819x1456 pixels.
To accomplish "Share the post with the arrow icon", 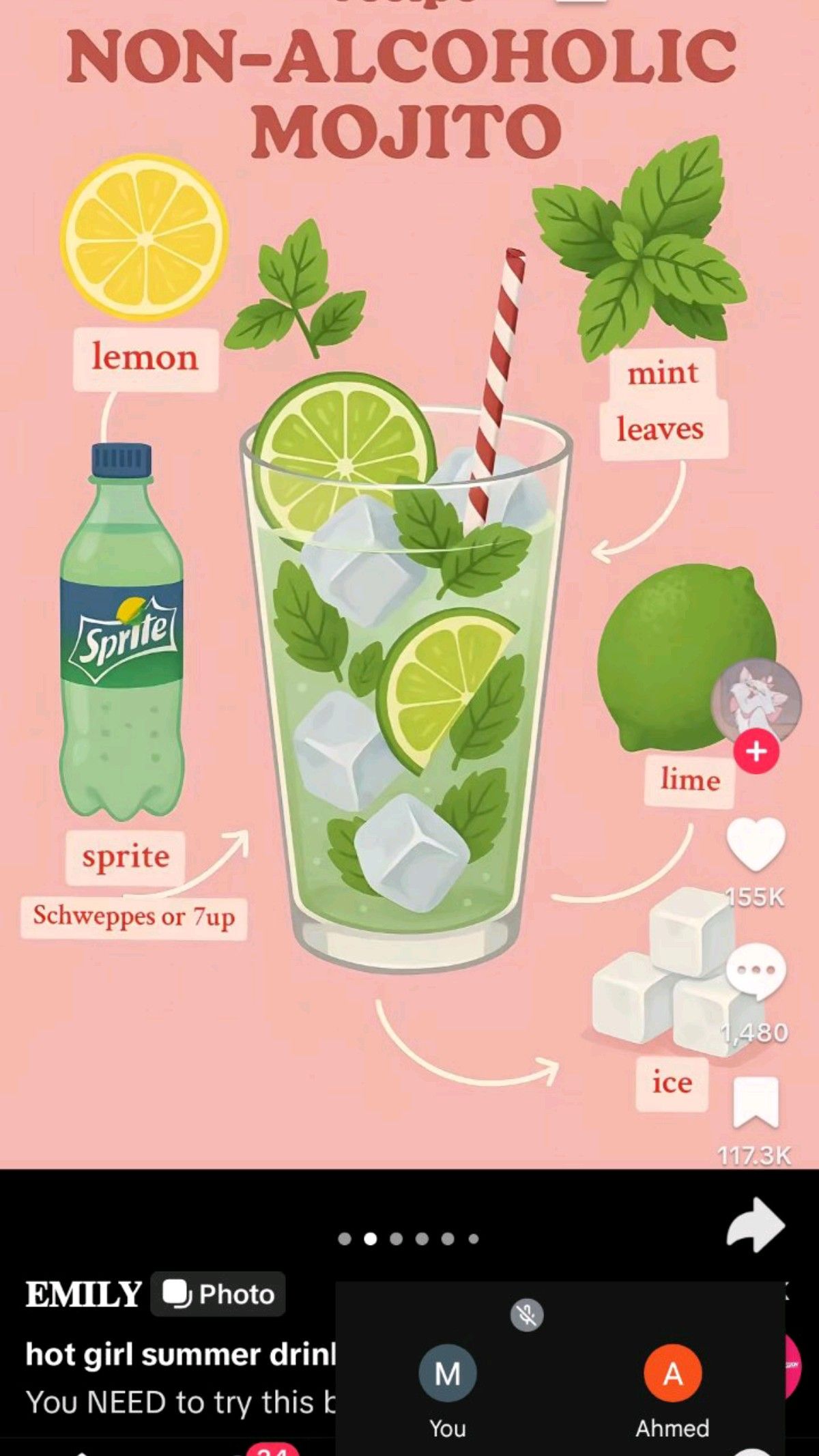I will coord(756,1225).
